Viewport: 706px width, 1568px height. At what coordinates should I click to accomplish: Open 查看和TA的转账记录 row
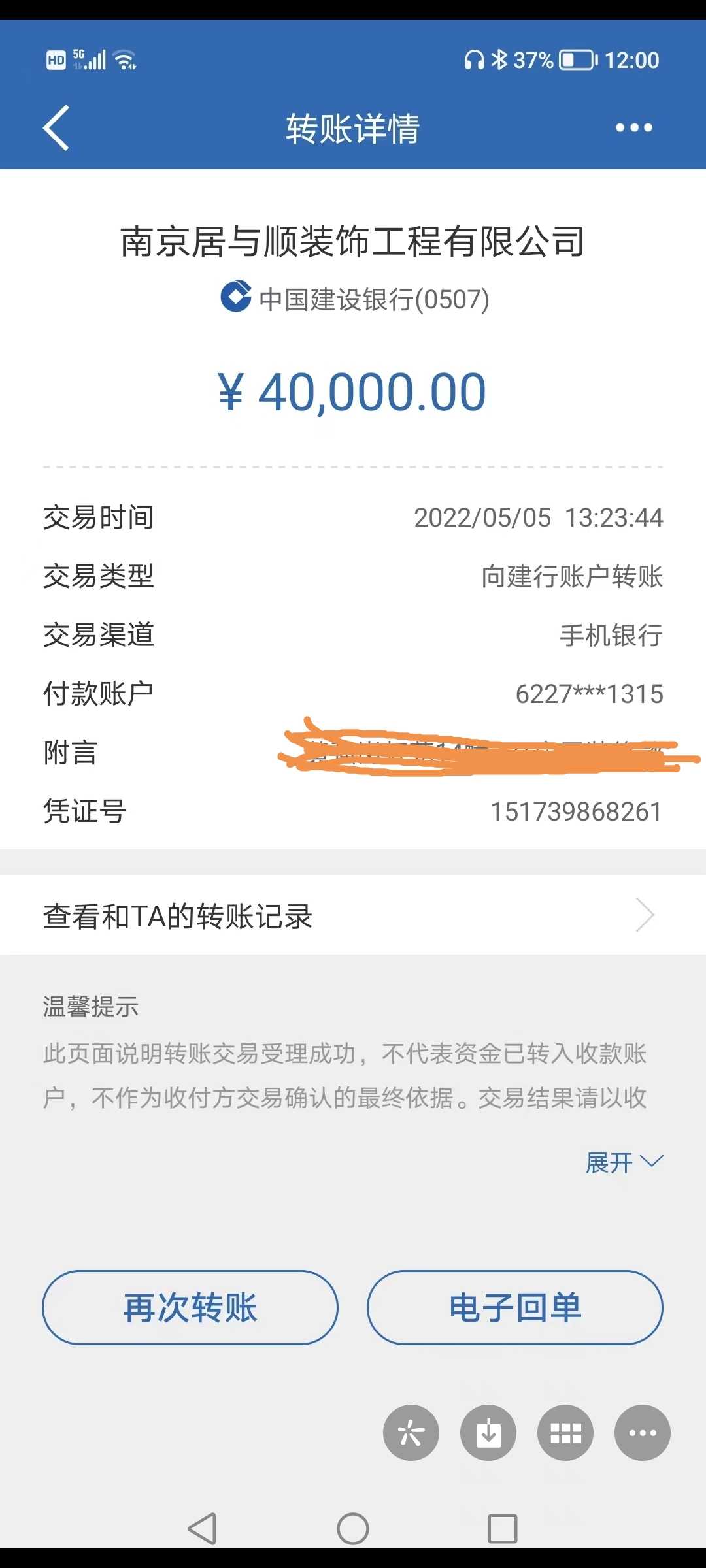point(353,915)
